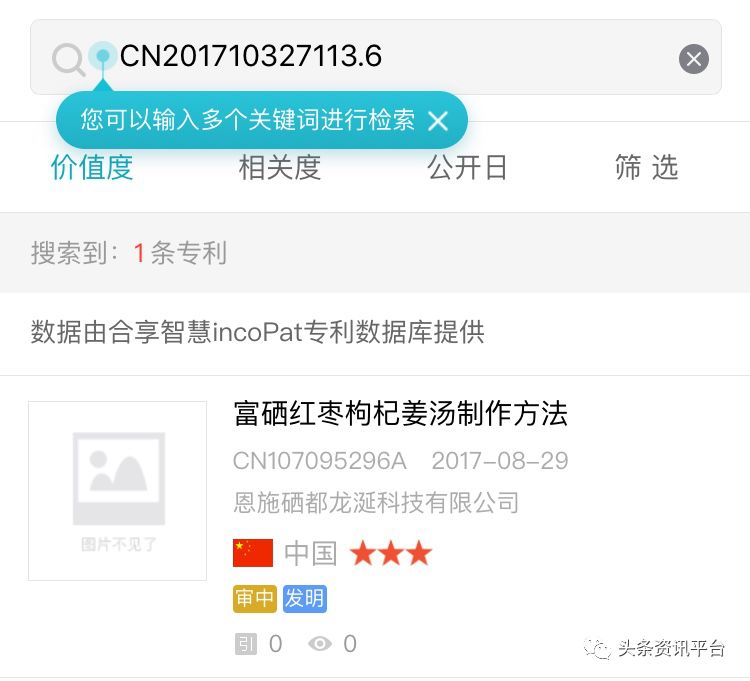750x681 pixels.
Task: Open the 富硒红枣枸杞姜汤制作方法 patent result
Action: (400, 413)
